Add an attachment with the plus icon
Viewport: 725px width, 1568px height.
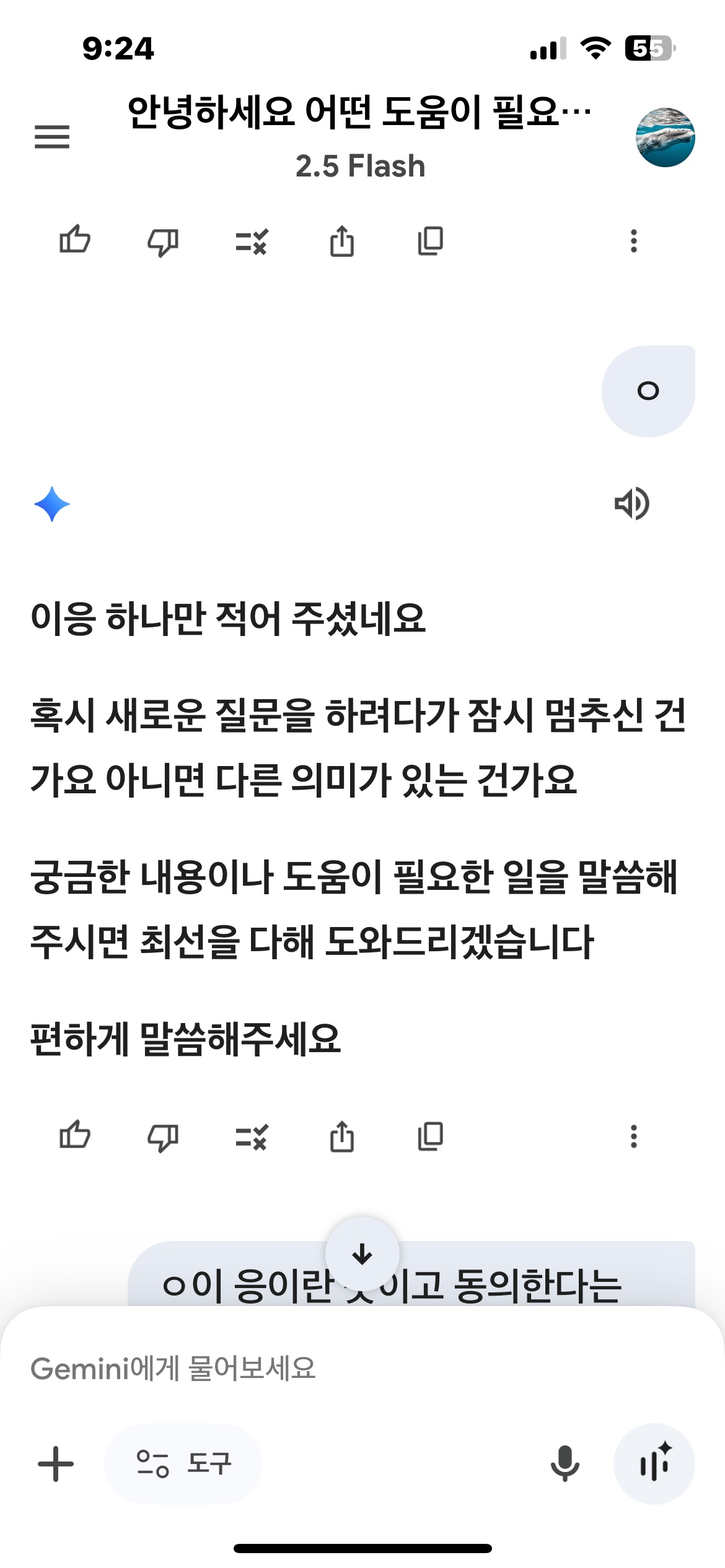point(56,1464)
